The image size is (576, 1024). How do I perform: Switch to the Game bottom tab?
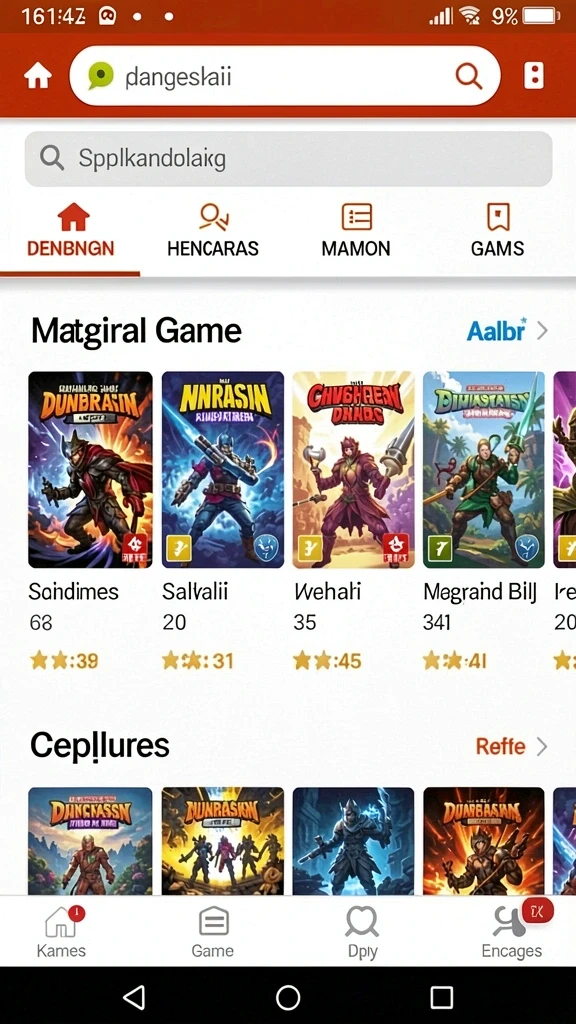tap(213, 932)
